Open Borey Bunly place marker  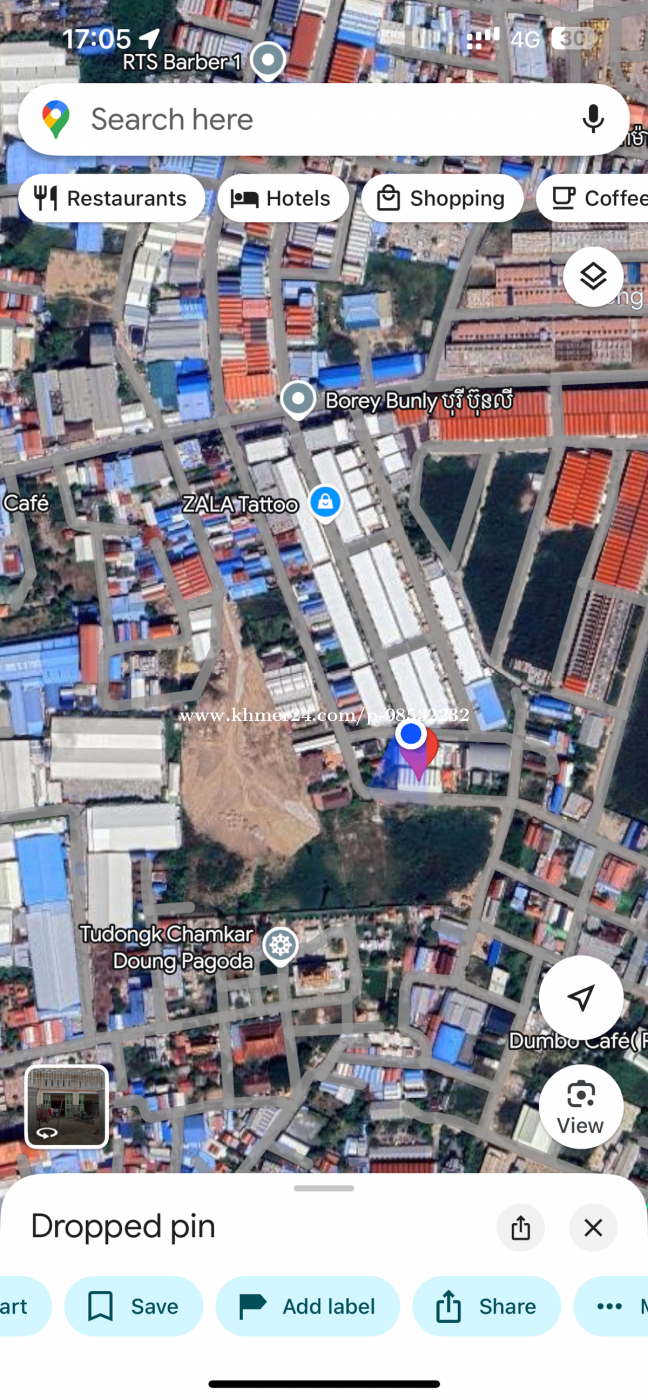(298, 400)
